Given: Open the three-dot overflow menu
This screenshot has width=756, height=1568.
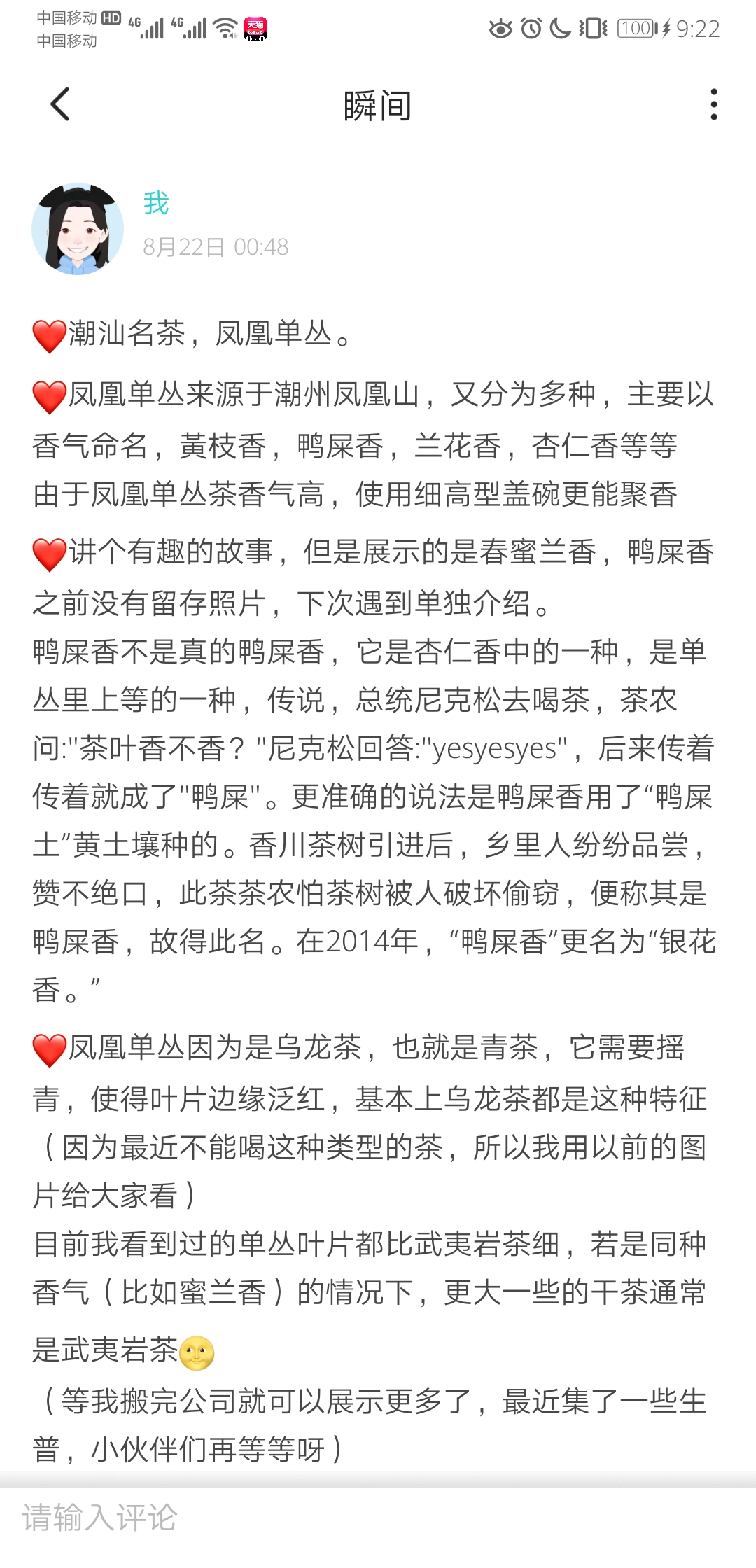Looking at the screenshot, I should (713, 104).
